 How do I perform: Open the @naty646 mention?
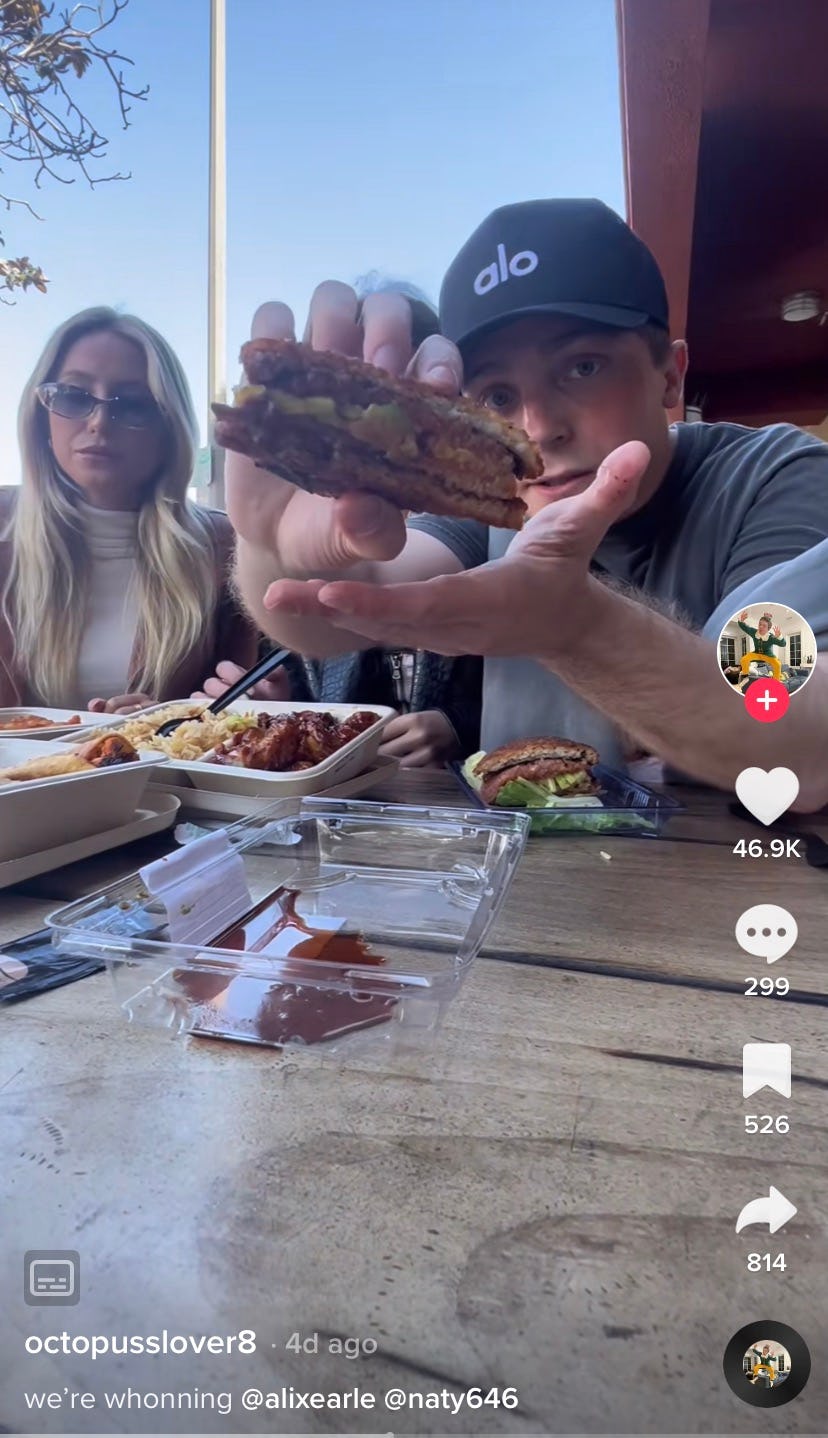[451, 1399]
